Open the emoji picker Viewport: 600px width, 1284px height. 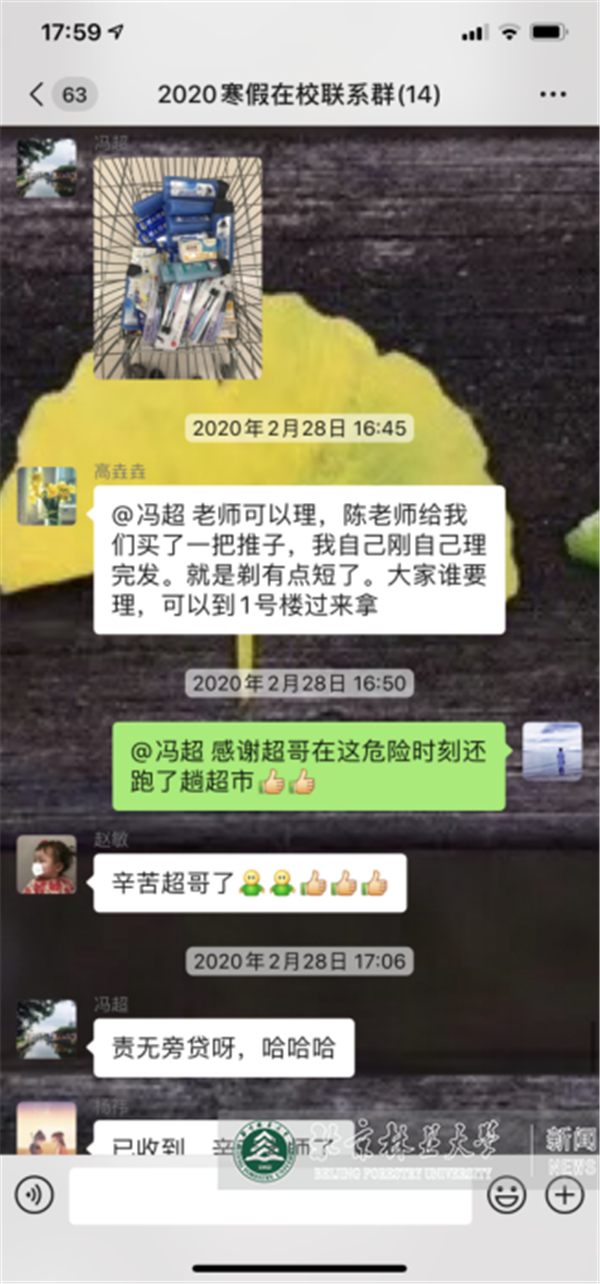pyautogui.click(x=506, y=1193)
